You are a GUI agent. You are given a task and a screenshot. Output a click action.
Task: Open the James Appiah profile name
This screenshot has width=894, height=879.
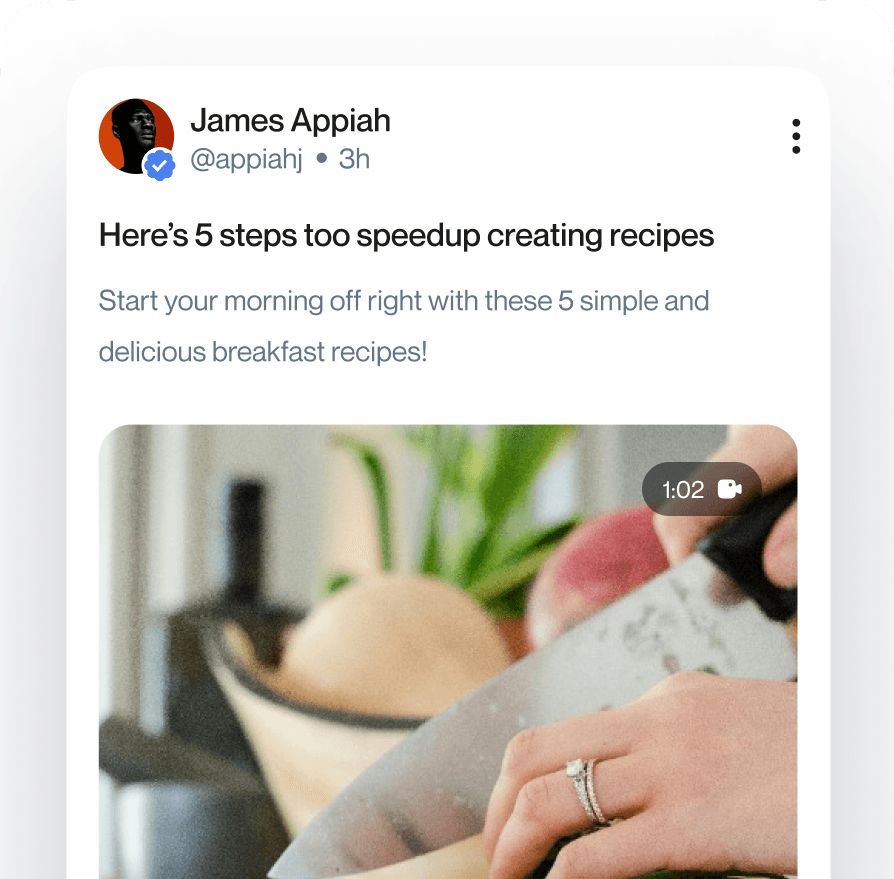290,121
